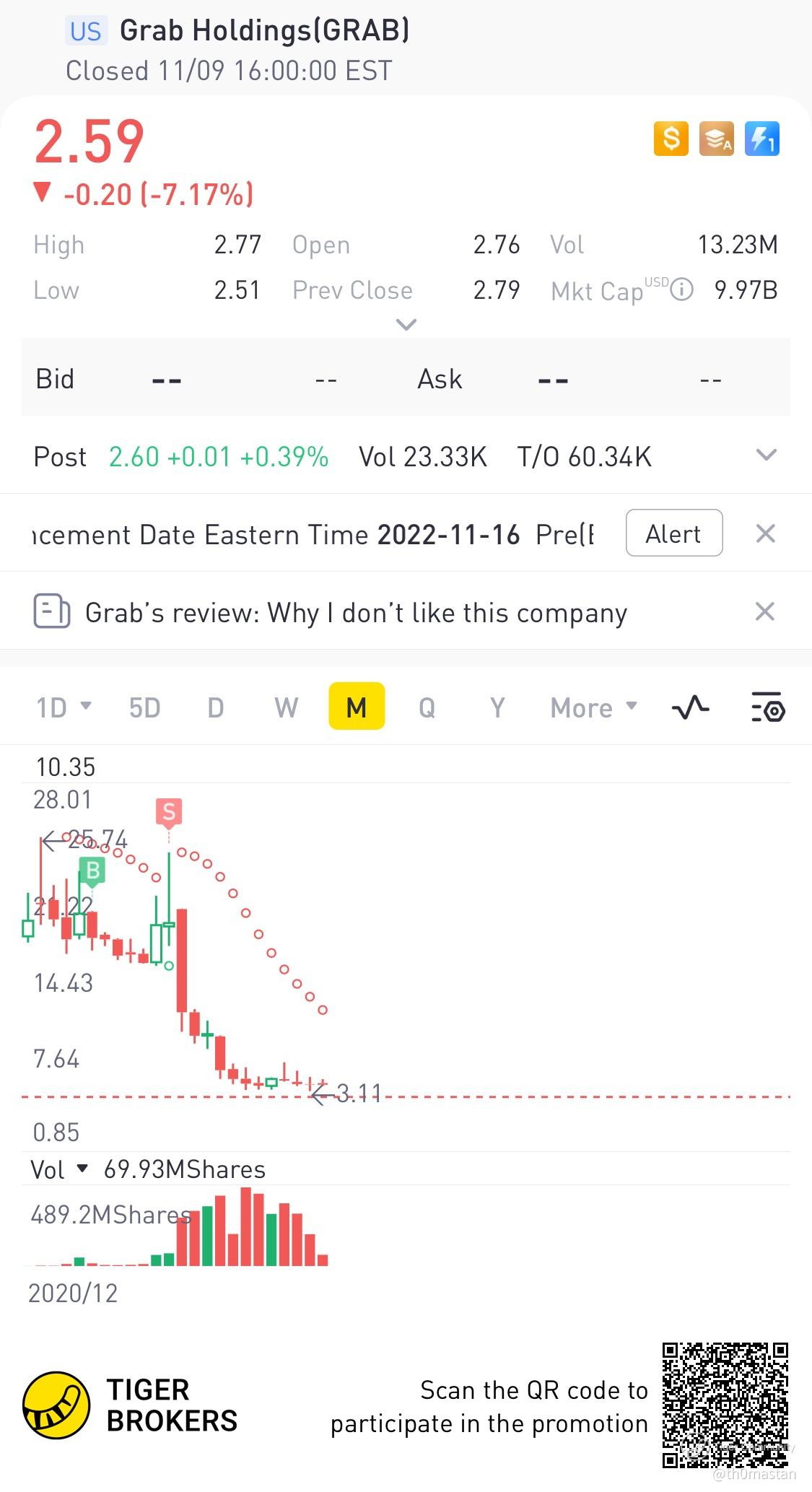Open chart settings icon
Screen dimensions: 812x1492
[x=768, y=707]
